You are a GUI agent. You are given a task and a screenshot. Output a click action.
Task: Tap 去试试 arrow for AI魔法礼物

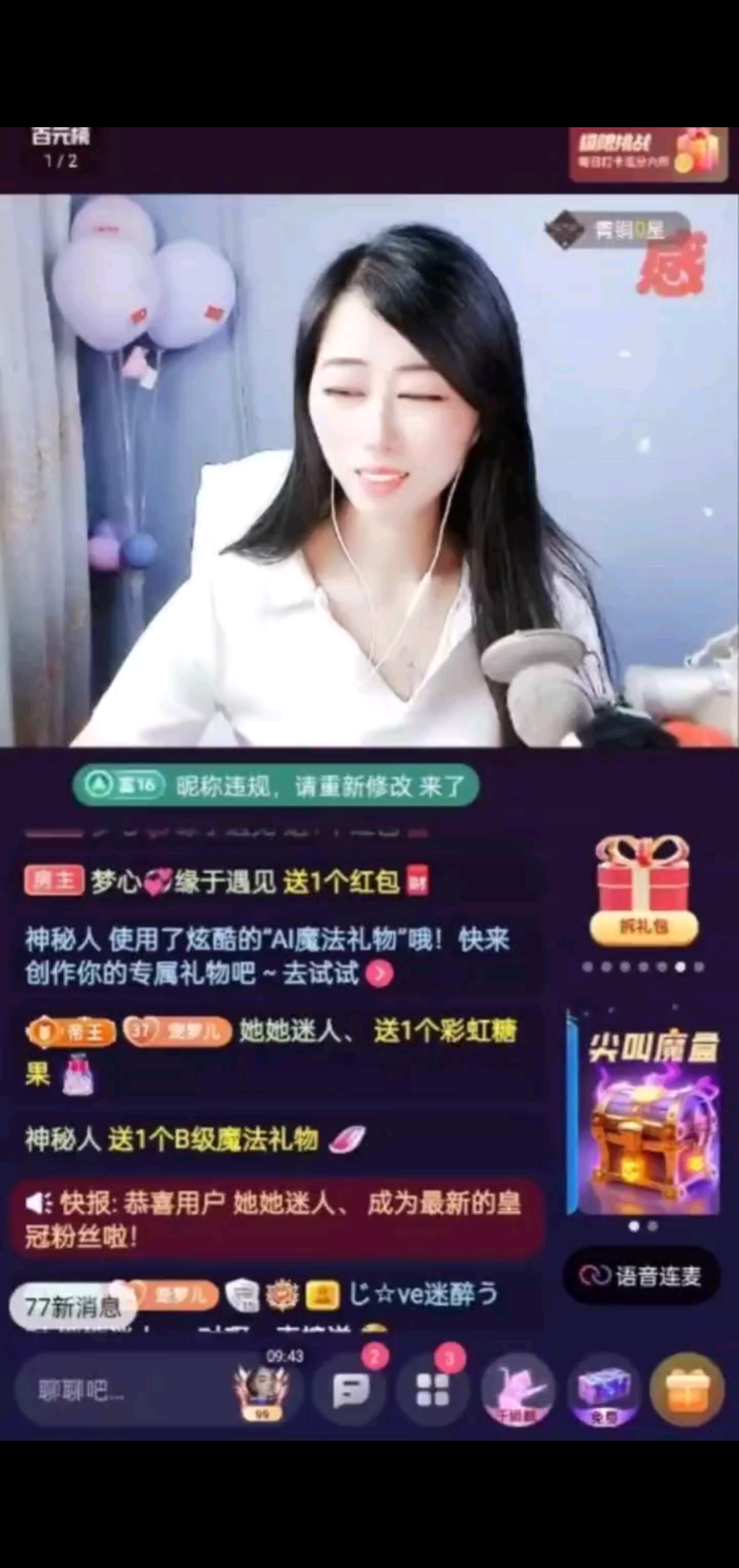click(x=379, y=974)
